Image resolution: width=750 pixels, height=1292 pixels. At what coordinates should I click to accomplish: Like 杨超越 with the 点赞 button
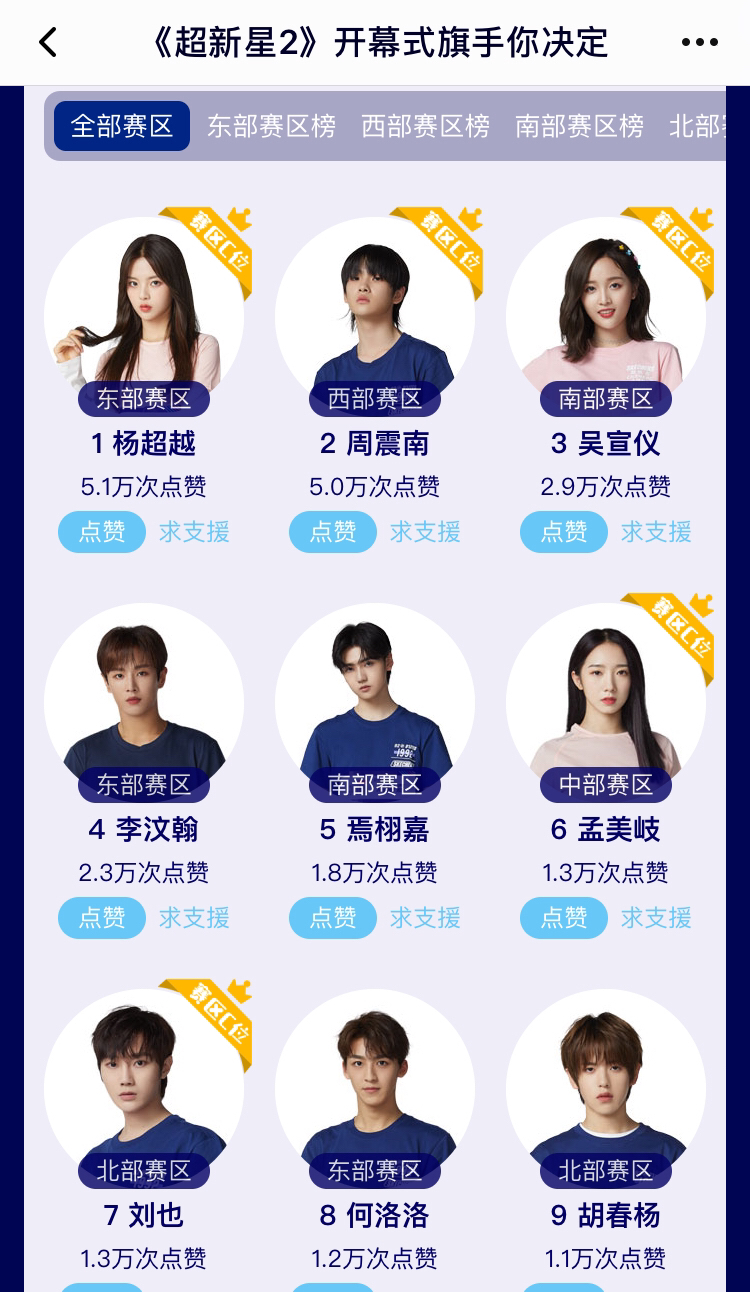coord(102,532)
